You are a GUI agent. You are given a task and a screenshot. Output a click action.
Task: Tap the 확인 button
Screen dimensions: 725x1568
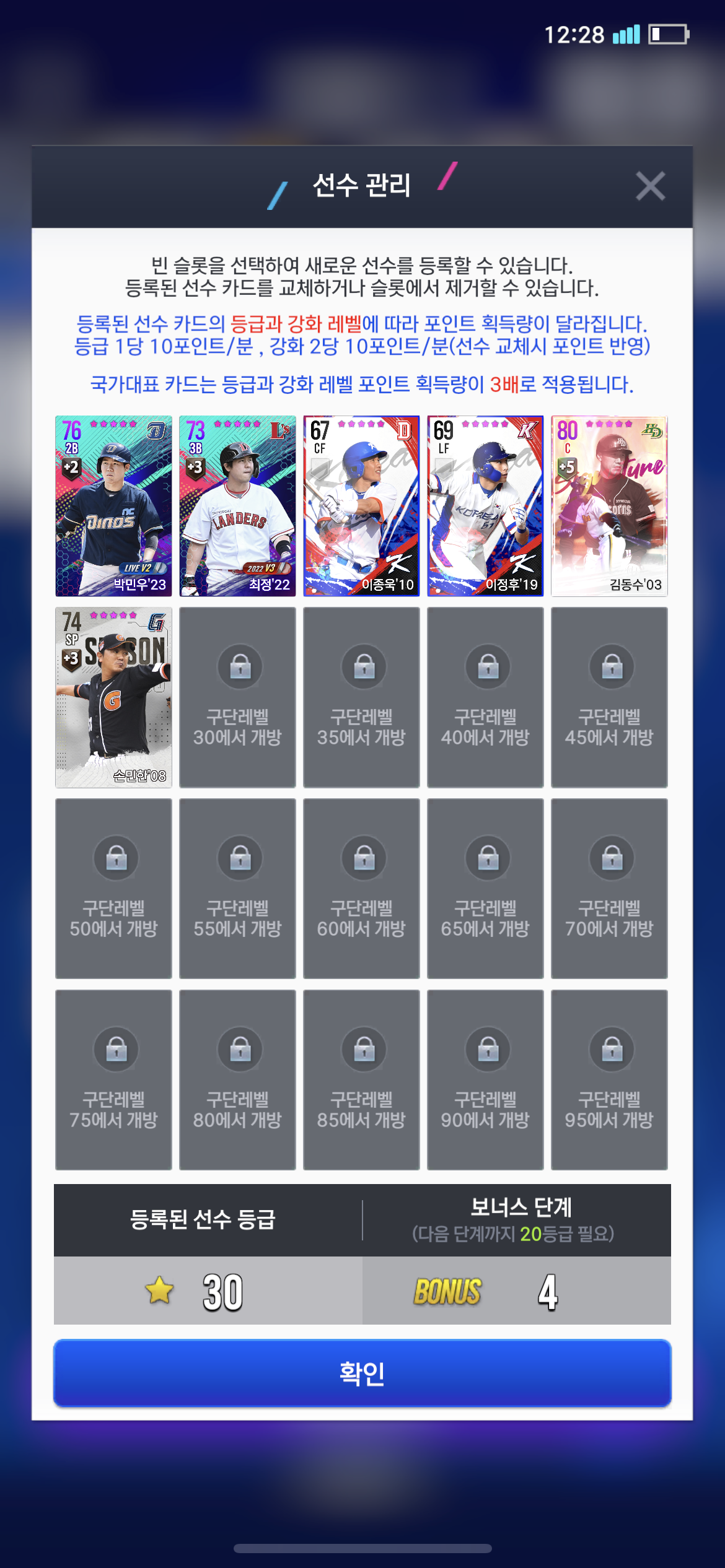pos(362,1372)
